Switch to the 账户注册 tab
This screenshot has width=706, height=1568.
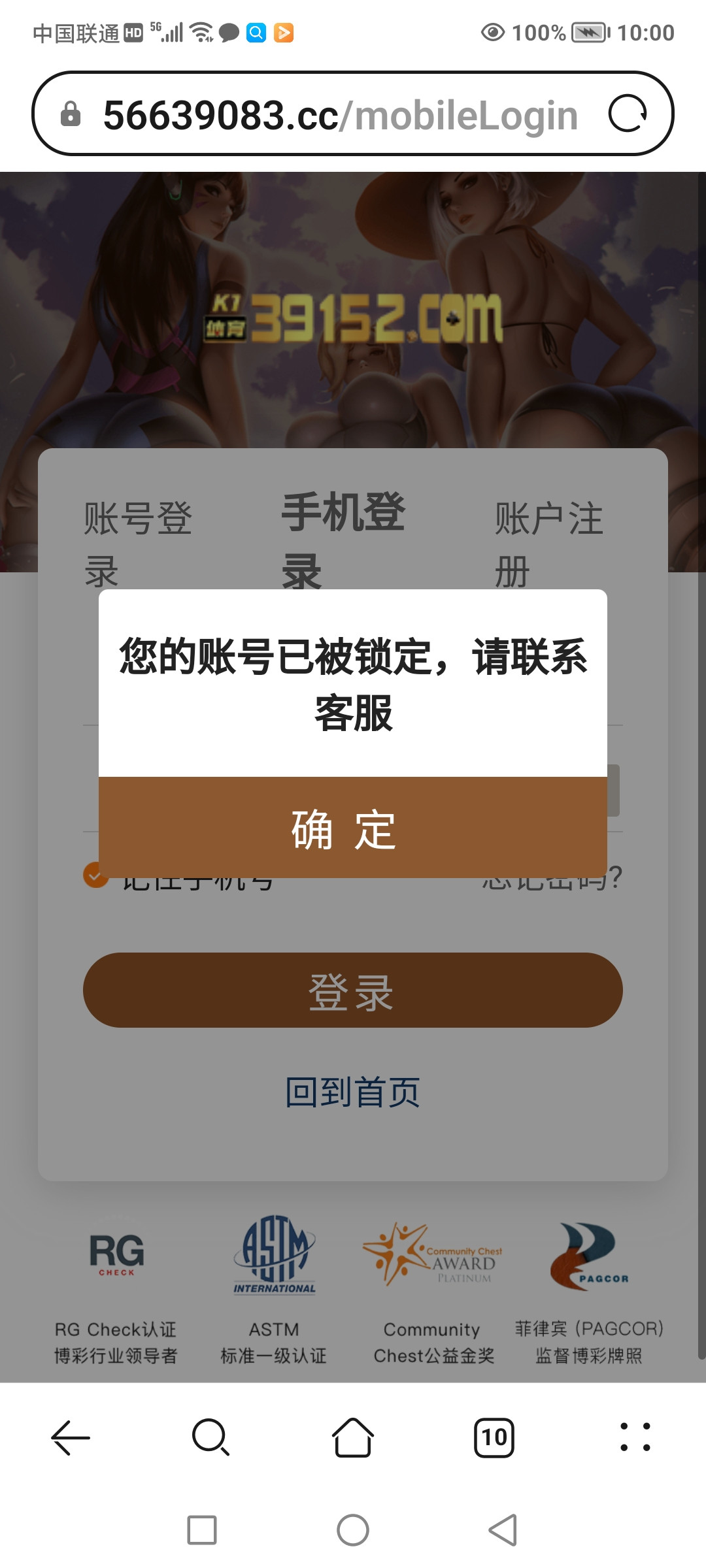548,542
